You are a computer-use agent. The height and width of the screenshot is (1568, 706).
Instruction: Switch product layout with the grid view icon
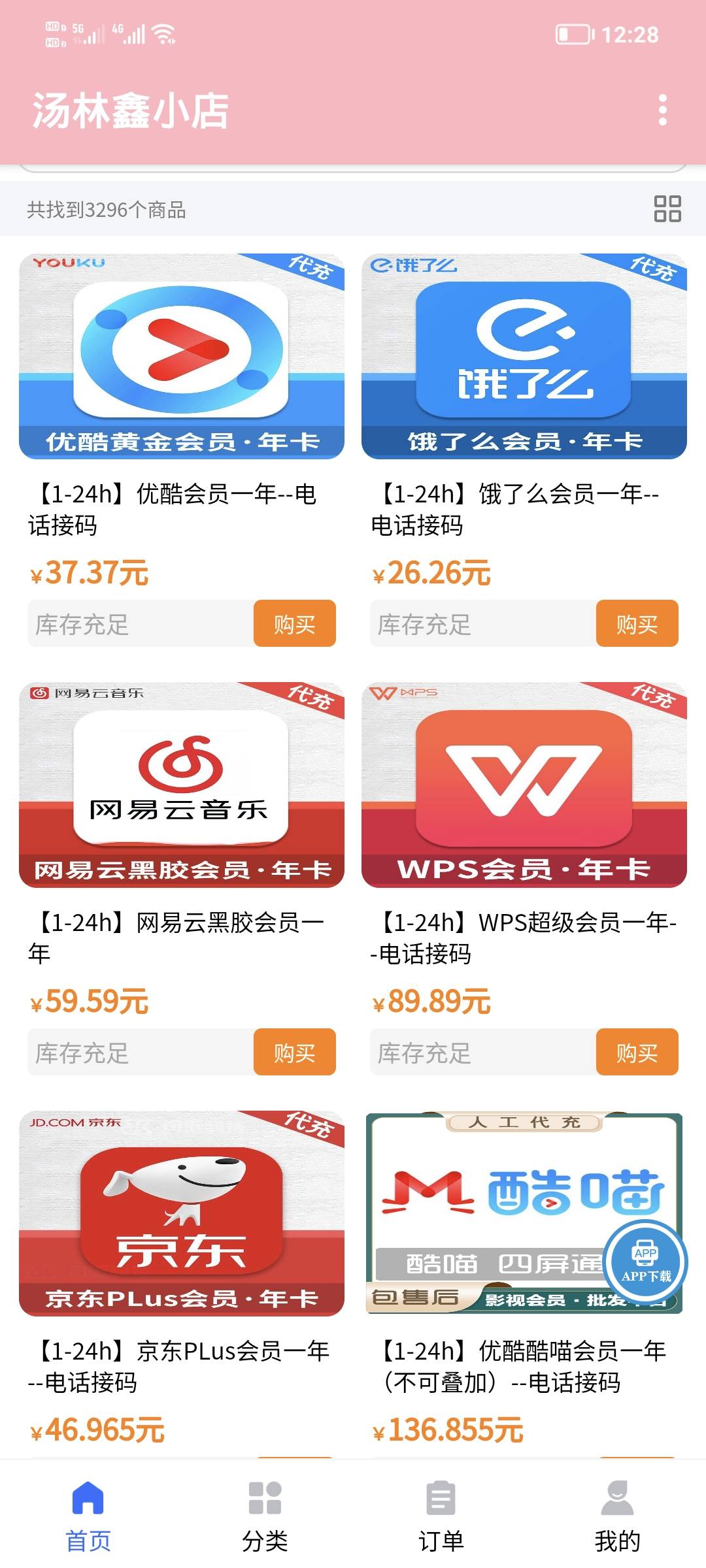point(667,209)
